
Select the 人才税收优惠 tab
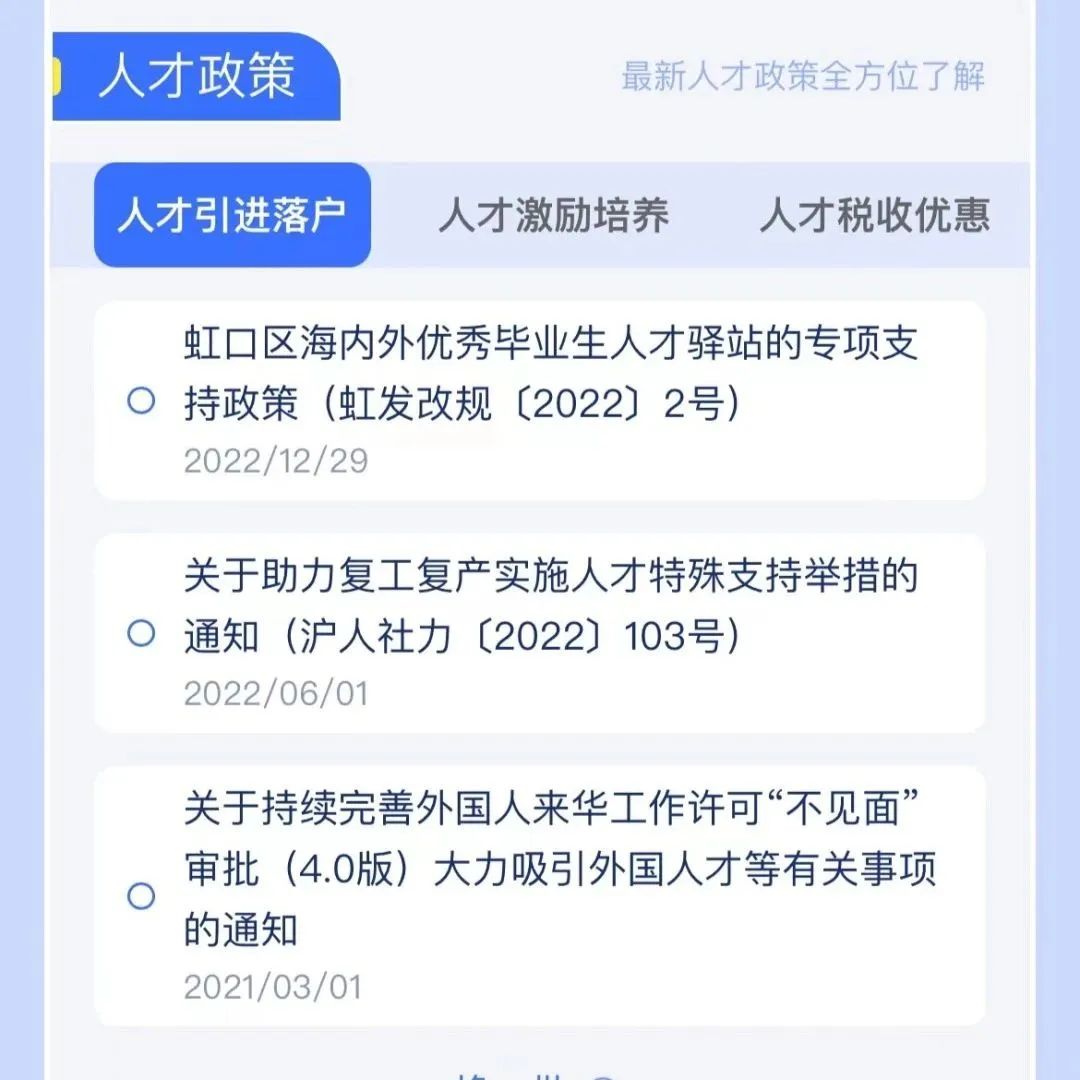[874, 215]
